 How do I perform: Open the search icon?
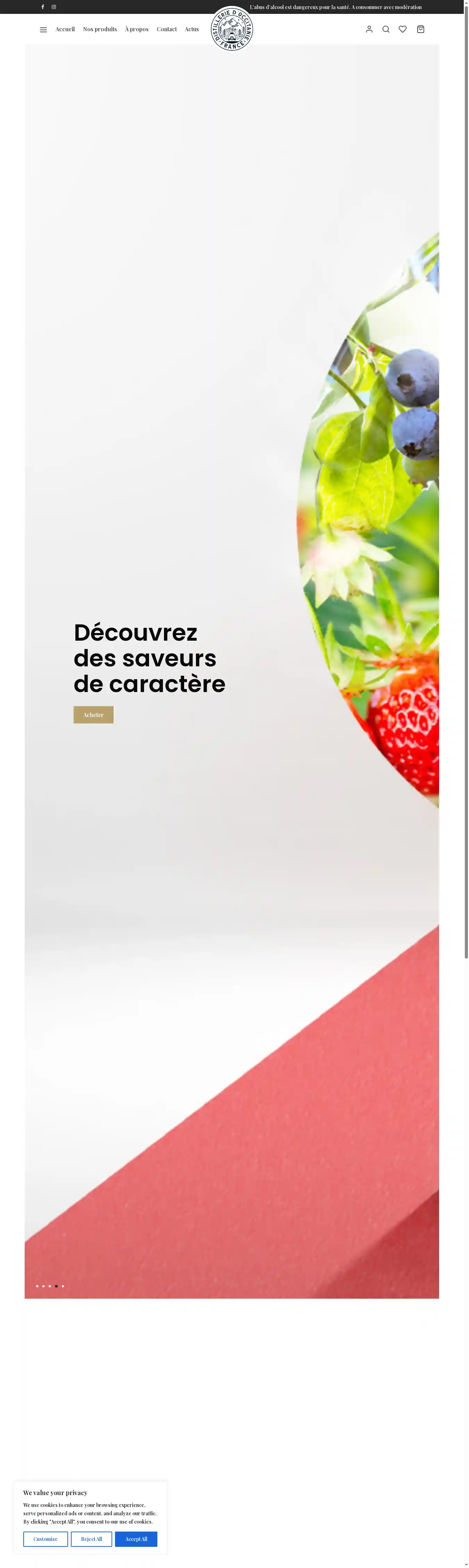point(386,29)
